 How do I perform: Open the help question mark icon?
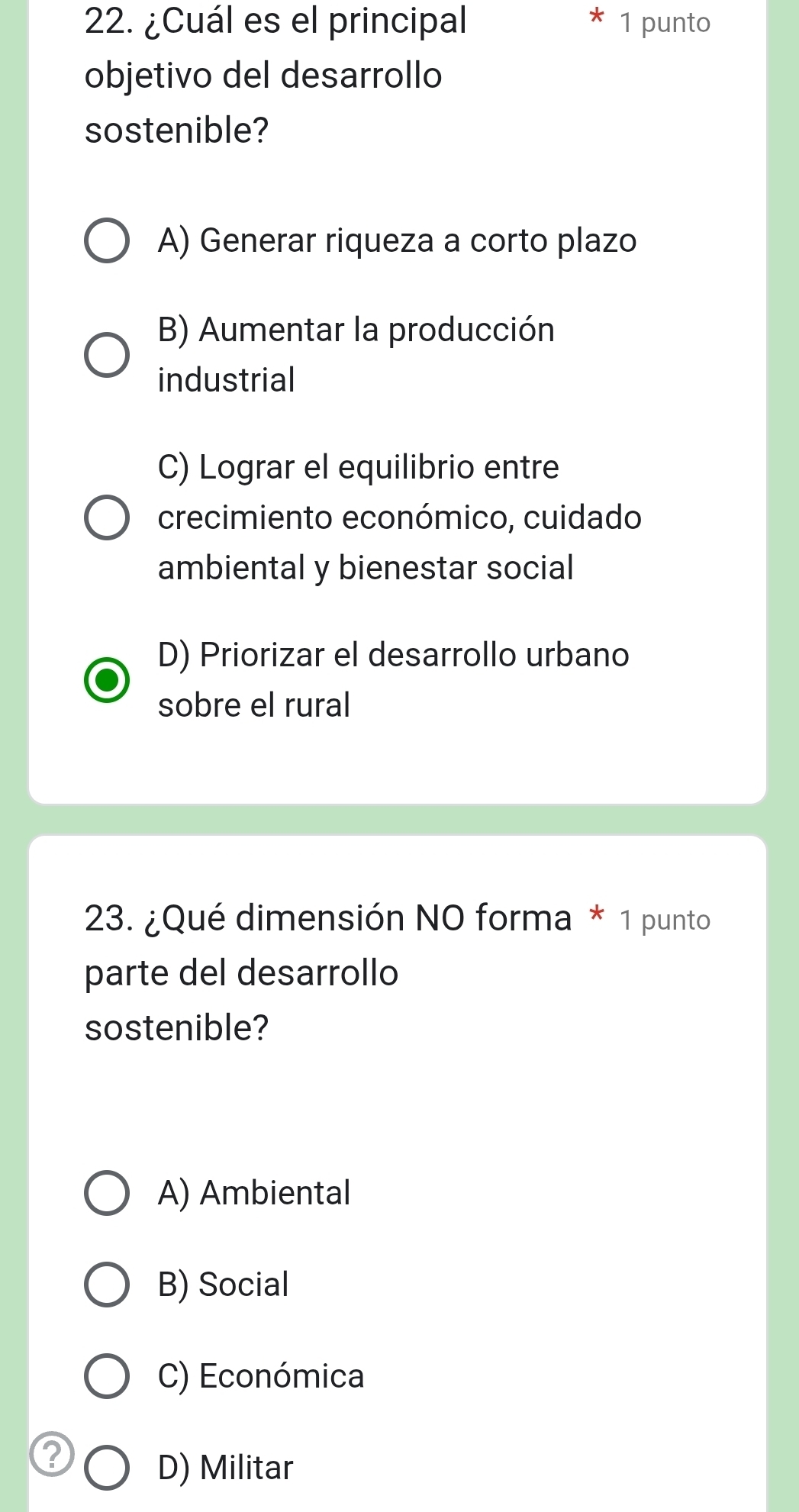pos(52,1455)
